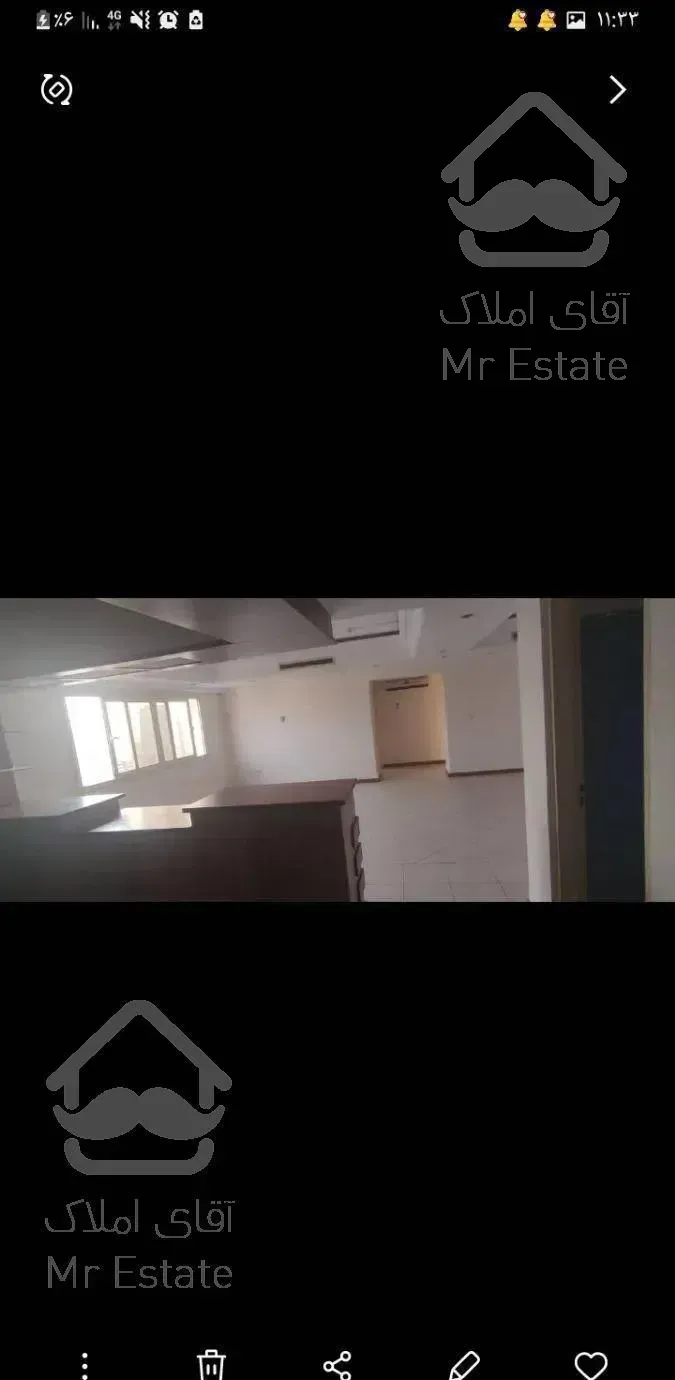The image size is (675, 1380).
Task: Tap the auto-rotate icon at top
Action: pyautogui.click(x=57, y=90)
